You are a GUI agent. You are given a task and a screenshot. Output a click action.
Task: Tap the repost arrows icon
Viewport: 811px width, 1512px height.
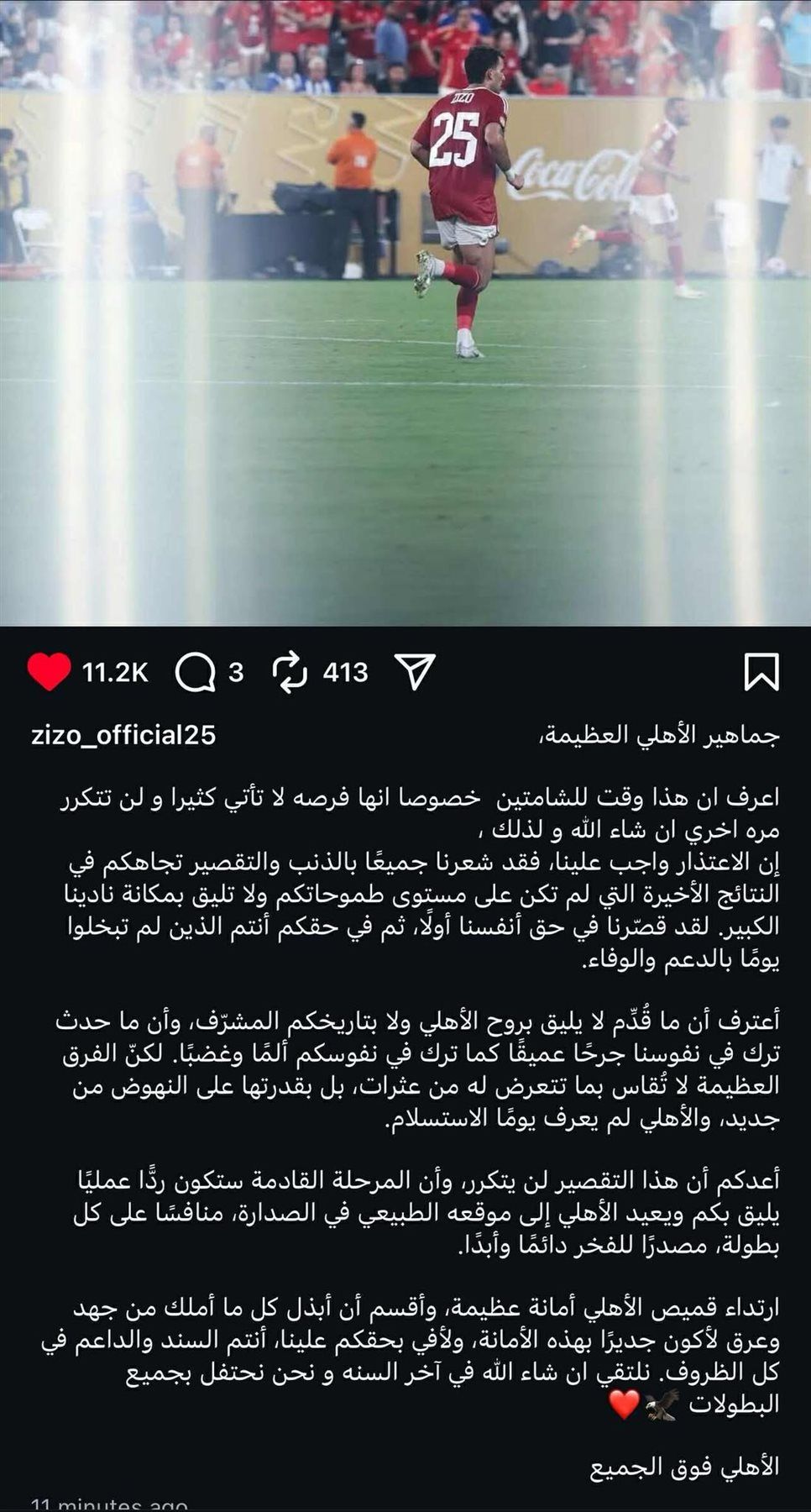(x=290, y=670)
